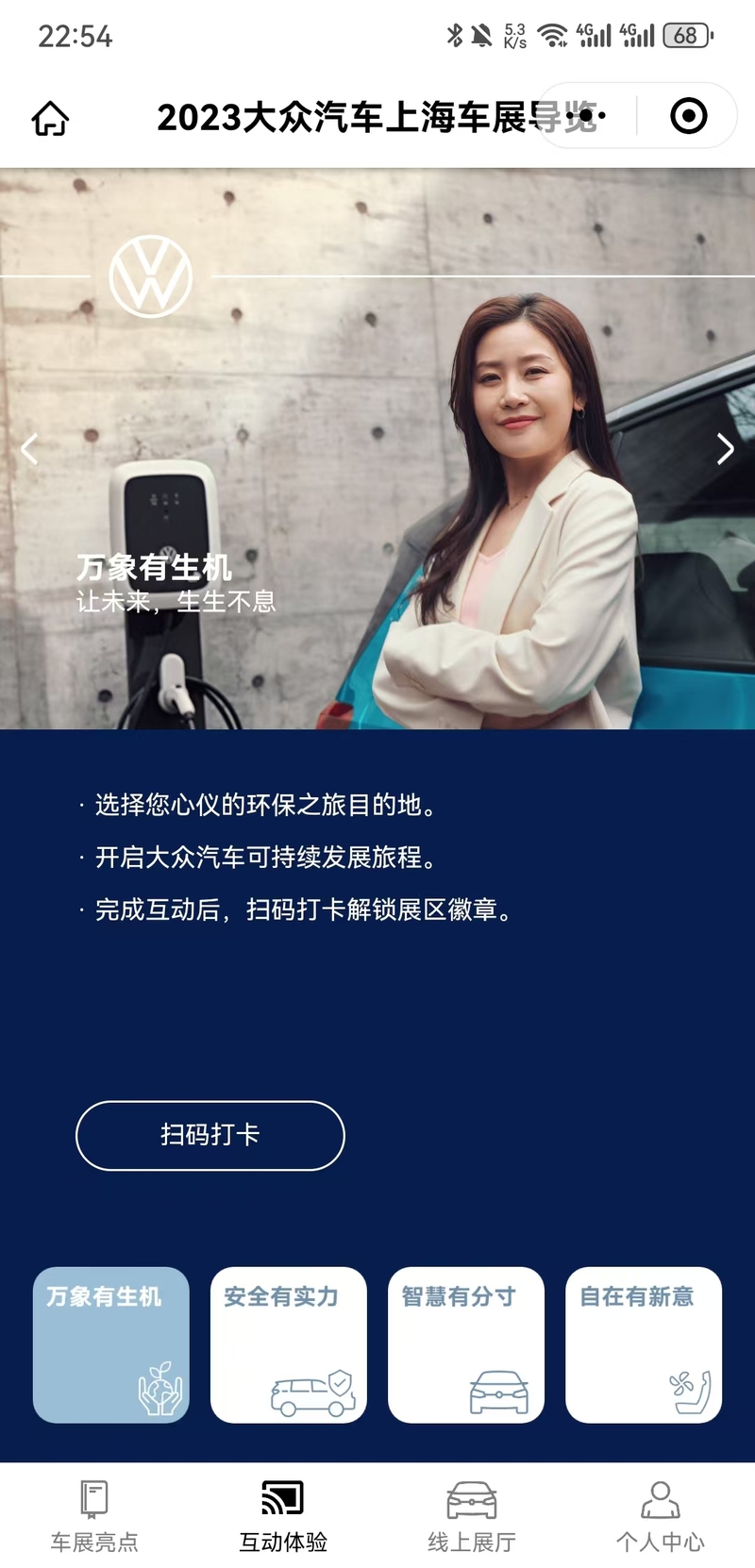Select the 自在有新意 card
The image size is (755, 1568).
643,1344
